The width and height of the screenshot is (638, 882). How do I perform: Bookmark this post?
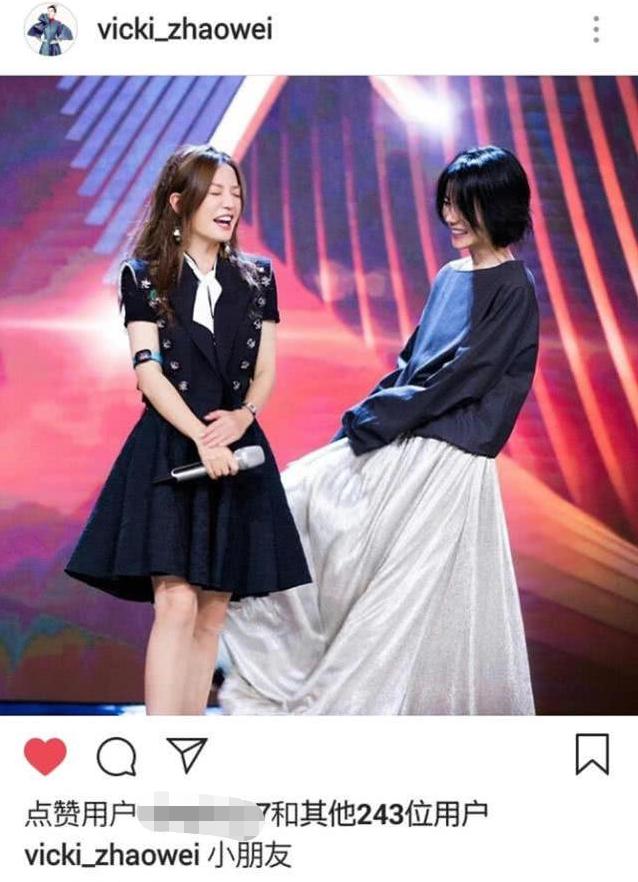point(592,755)
